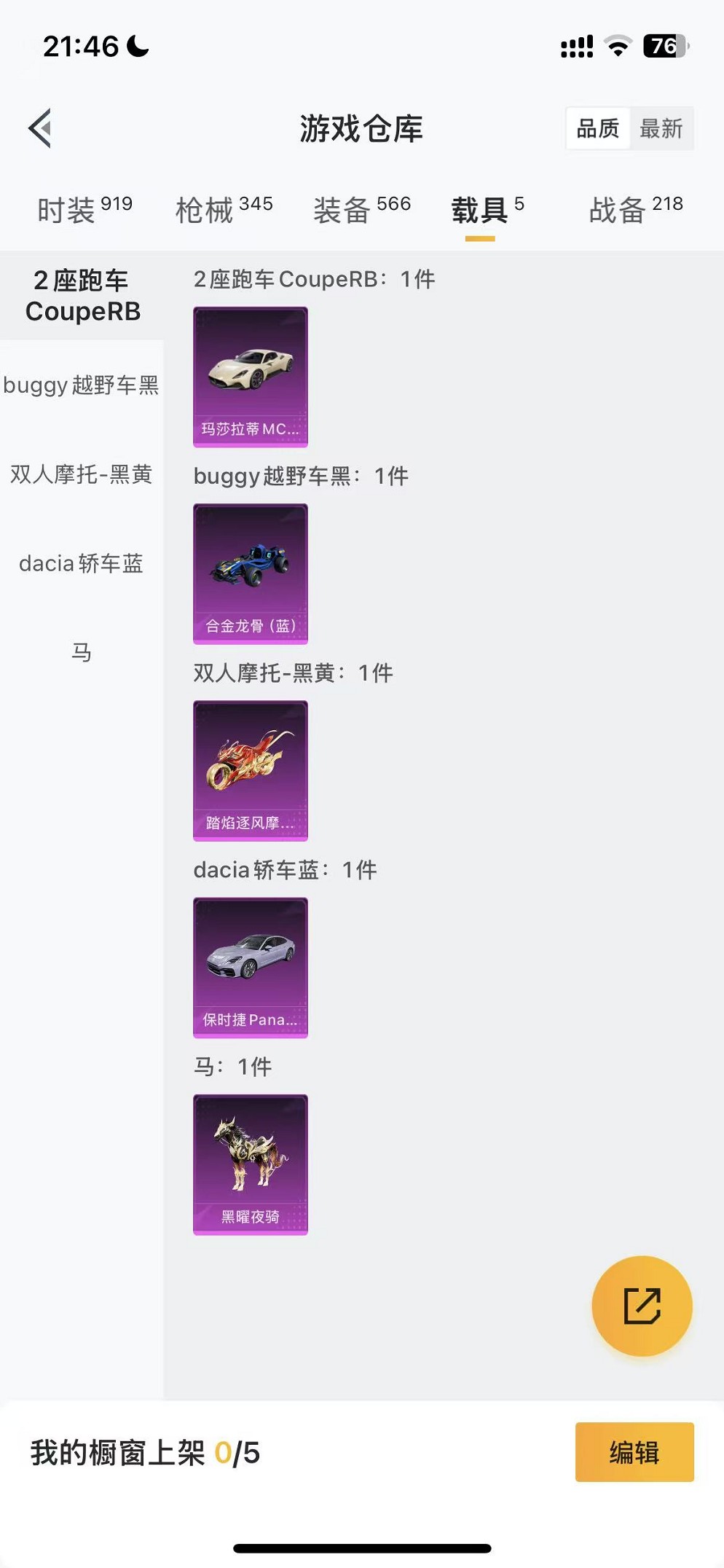The height and width of the screenshot is (1568, 724).
Task: Open the 保时捷 Pana car skin
Action: click(x=251, y=967)
